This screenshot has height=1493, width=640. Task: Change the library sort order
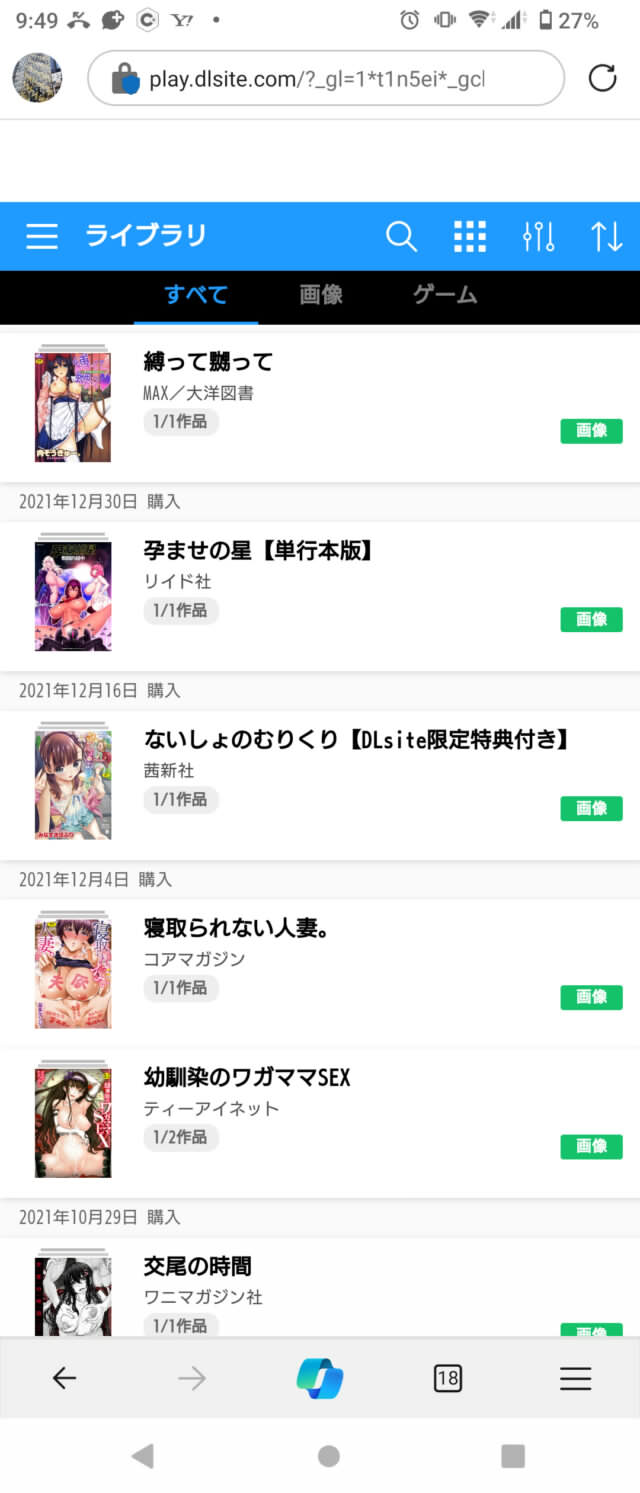(x=606, y=236)
